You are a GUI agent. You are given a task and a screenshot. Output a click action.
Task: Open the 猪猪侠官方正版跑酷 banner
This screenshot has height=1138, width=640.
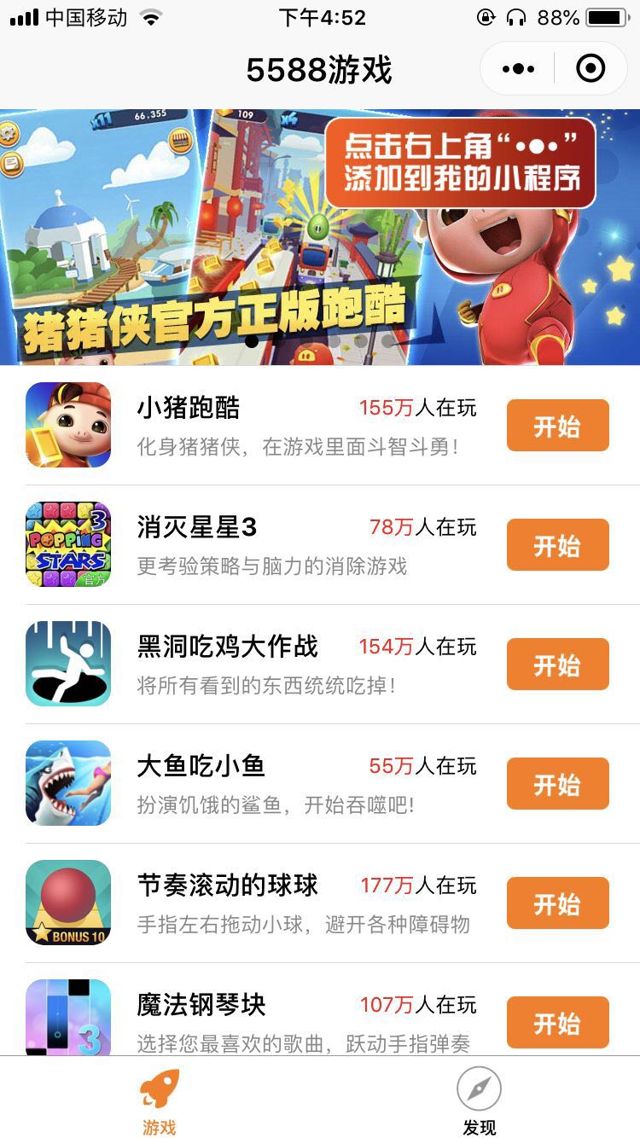point(320,236)
